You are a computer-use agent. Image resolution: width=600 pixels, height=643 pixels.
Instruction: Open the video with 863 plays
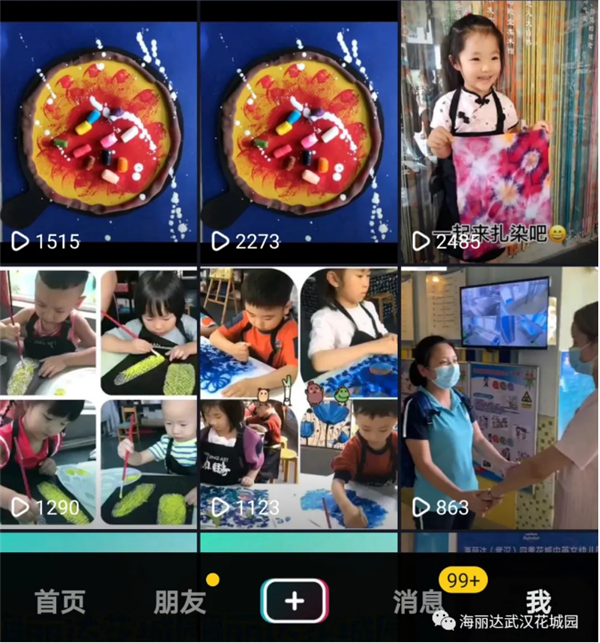tap(499, 395)
